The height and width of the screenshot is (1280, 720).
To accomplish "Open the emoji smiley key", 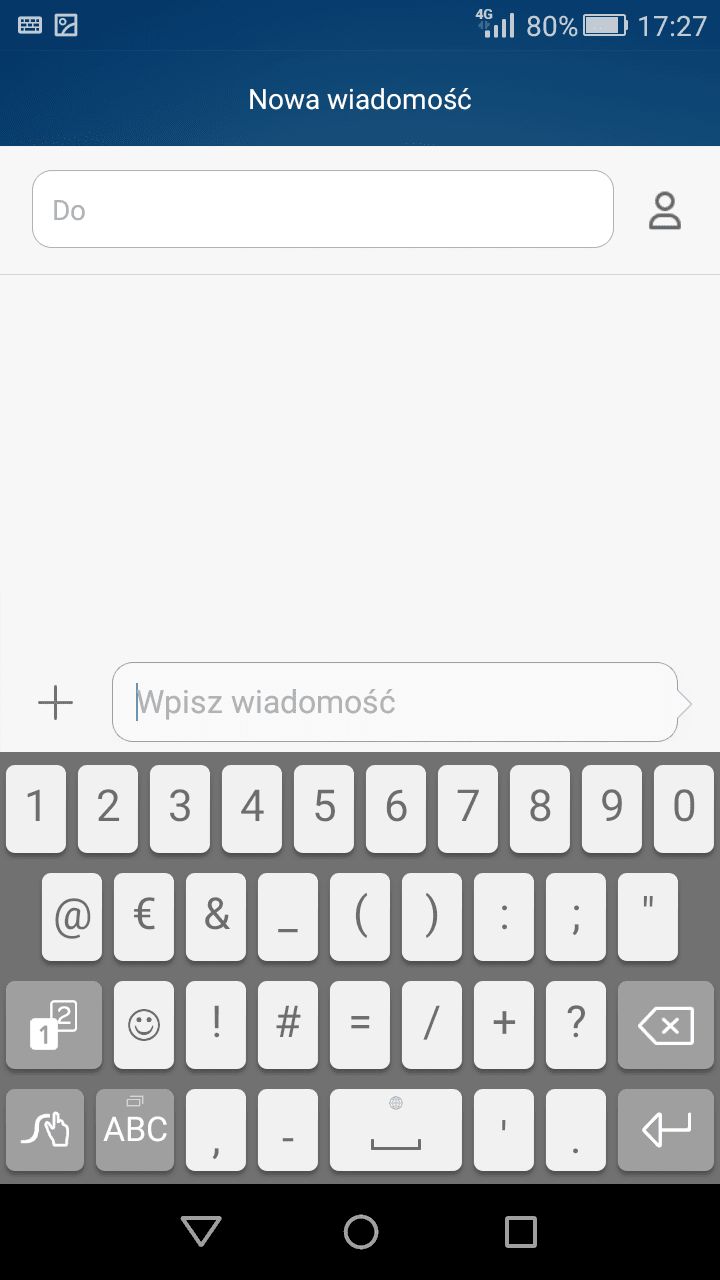I will point(144,1024).
